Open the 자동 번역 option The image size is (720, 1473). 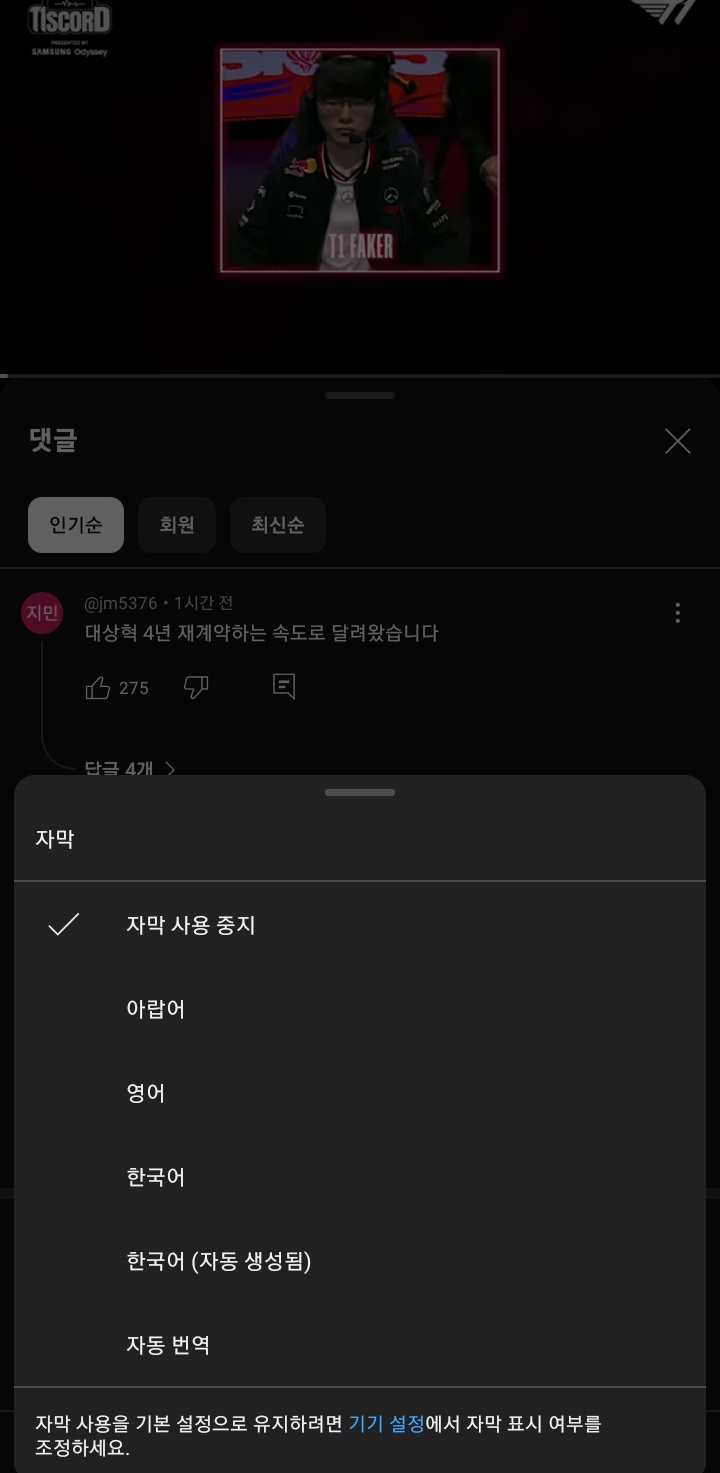coord(360,1345)
